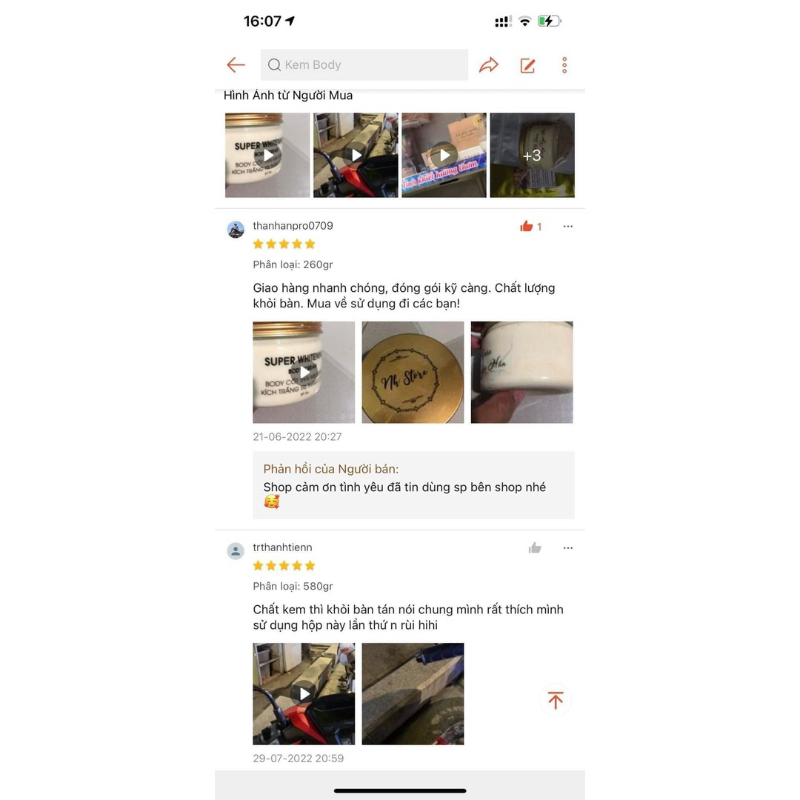Go back using the arrow icon

click(236, 65)
